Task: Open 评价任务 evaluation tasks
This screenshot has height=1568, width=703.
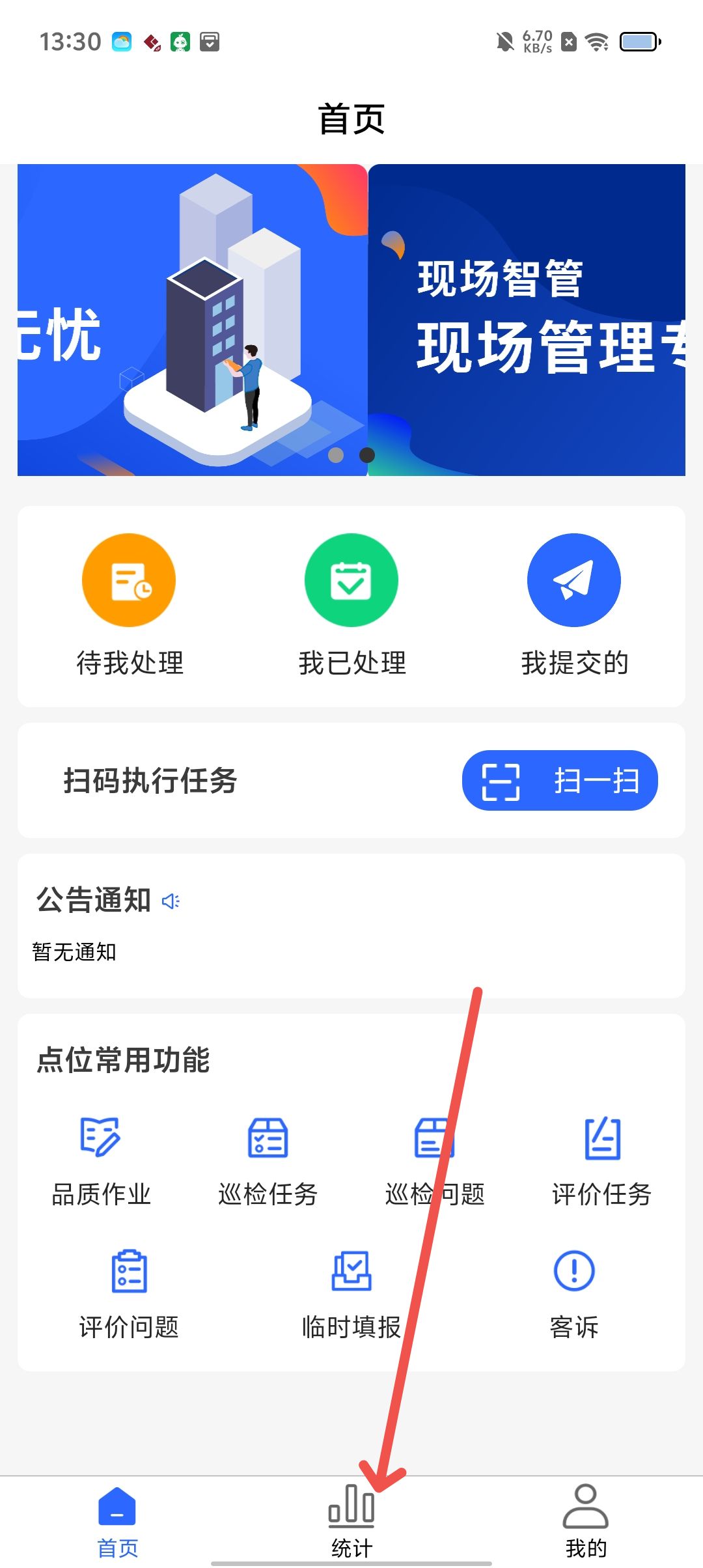Action: (601, 1160)
